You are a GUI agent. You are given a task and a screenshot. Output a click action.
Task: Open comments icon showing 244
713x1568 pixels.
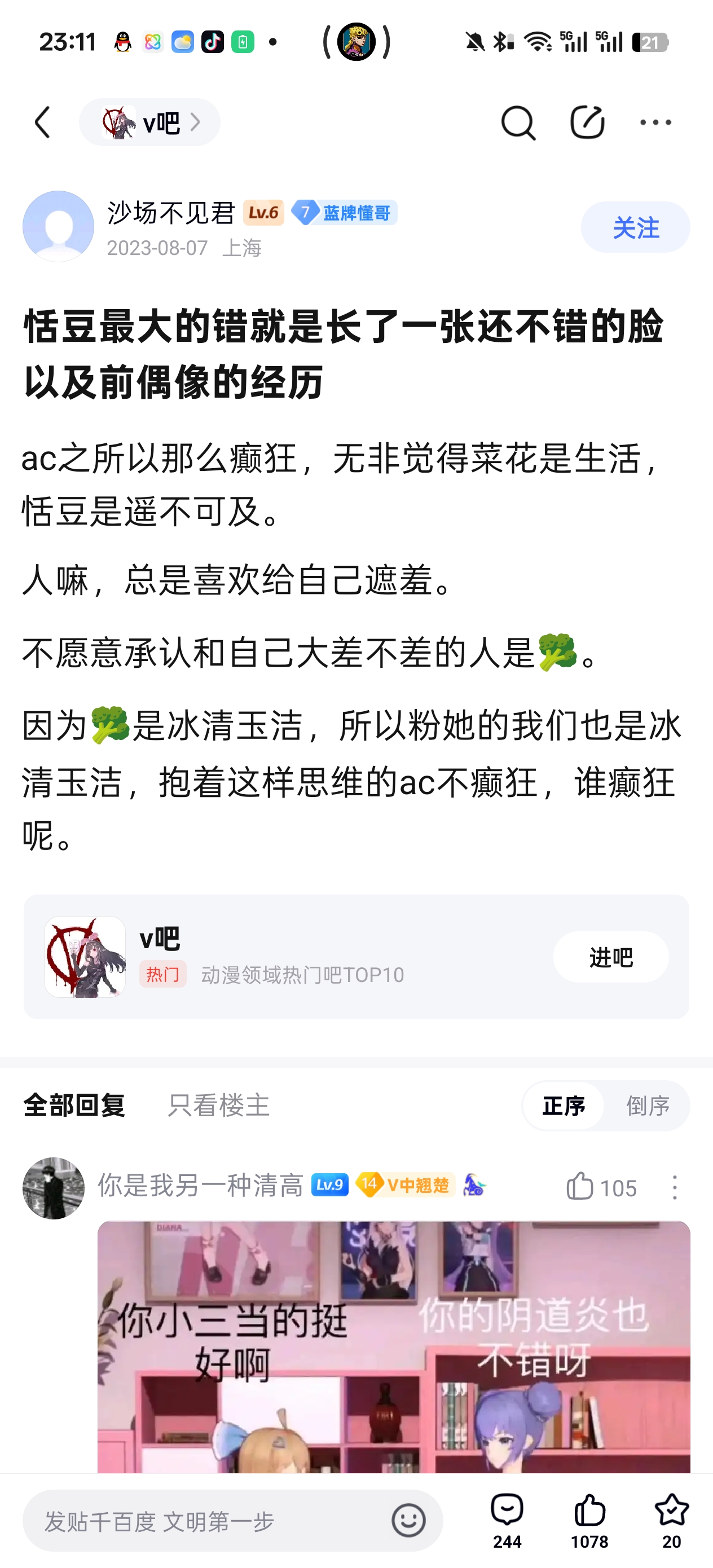507,1521
